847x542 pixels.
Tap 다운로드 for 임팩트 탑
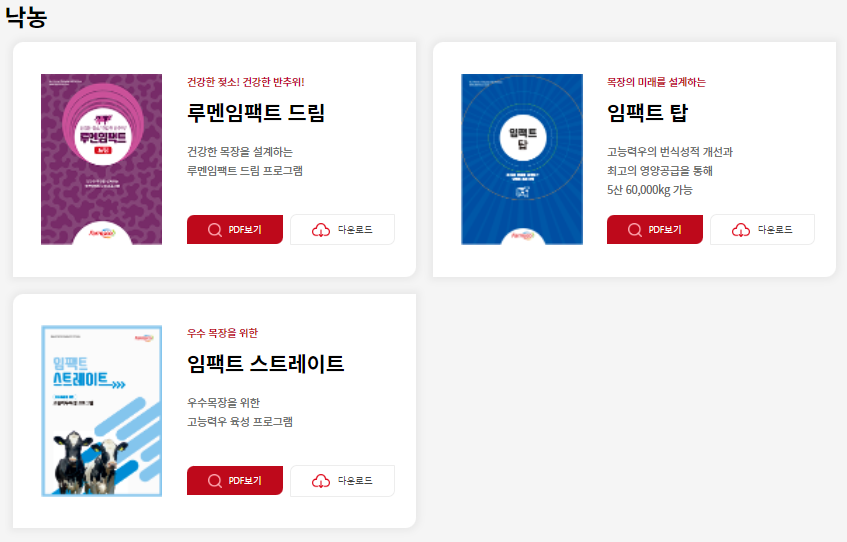tap(762, 229)
